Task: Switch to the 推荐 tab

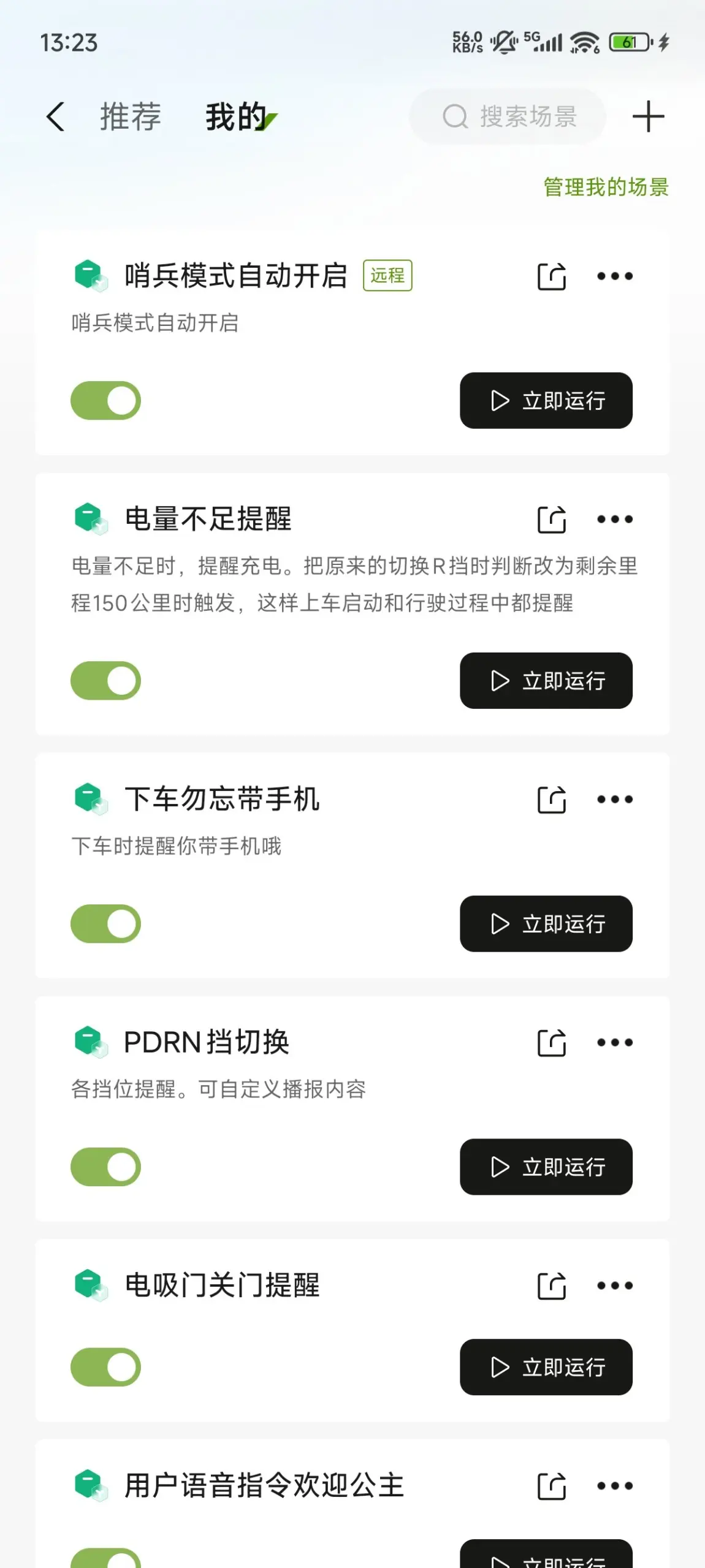Action: coord(131,116)
